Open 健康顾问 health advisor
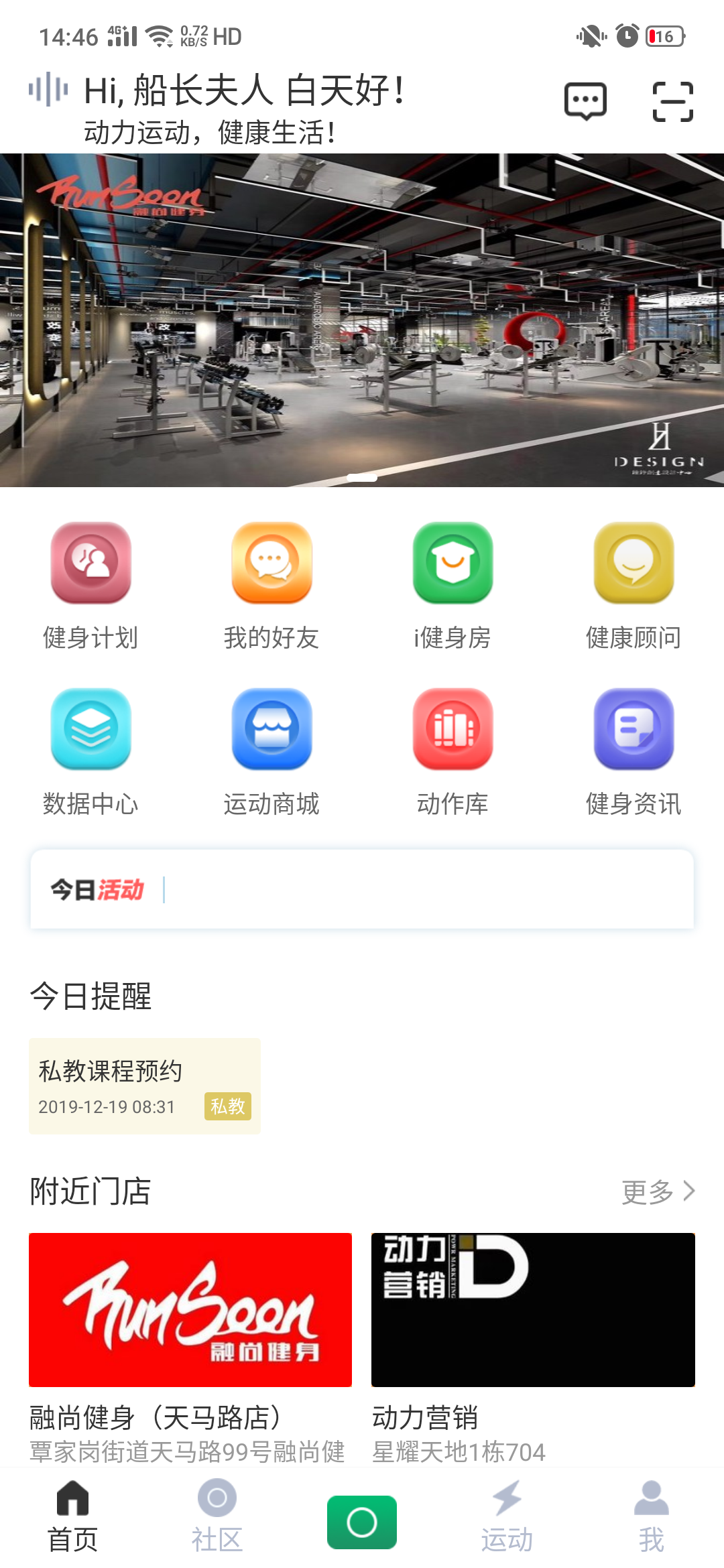Image resolution: width=724 pixels, height=1568 pixels. [633, 586]
